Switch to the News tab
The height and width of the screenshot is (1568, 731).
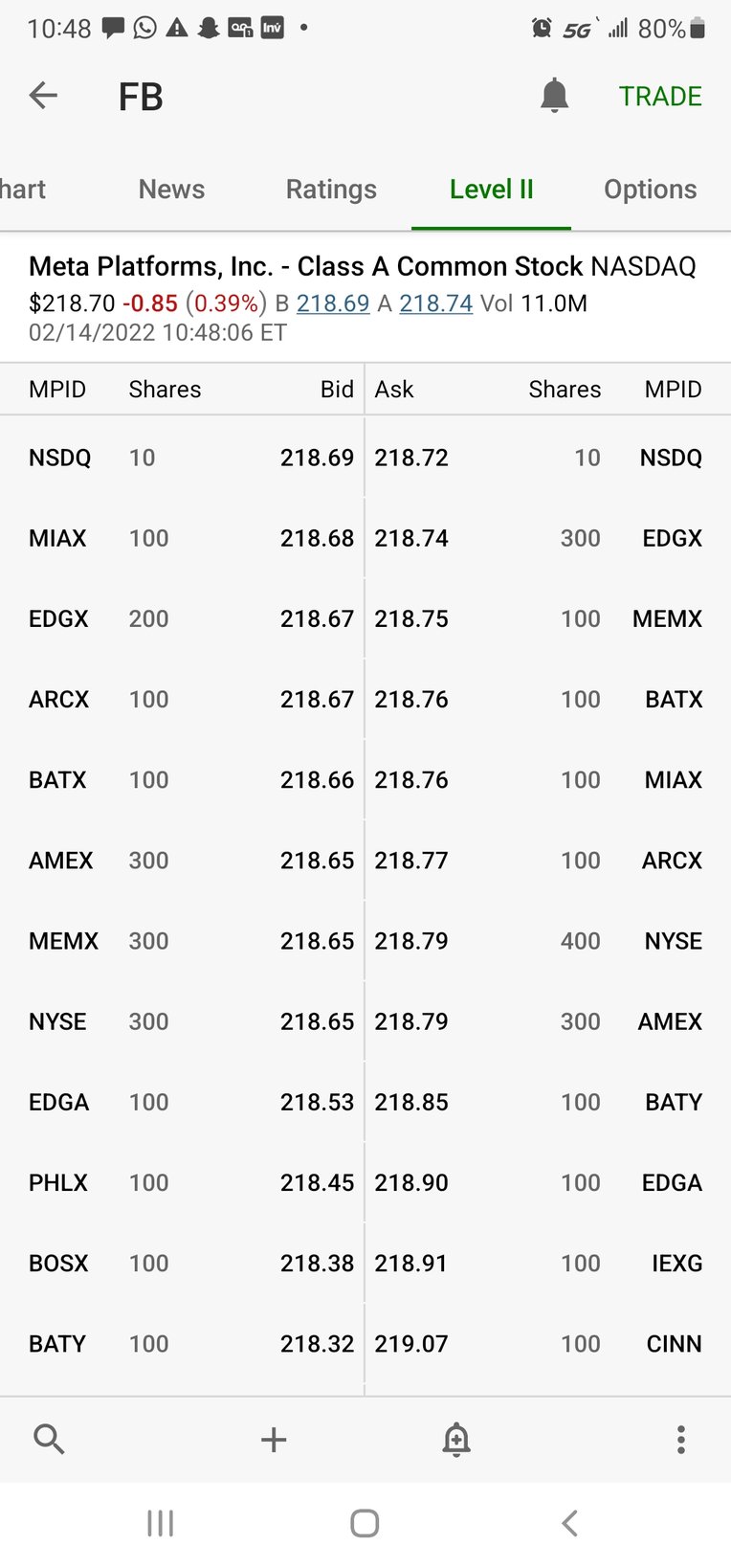click(171, 190)
